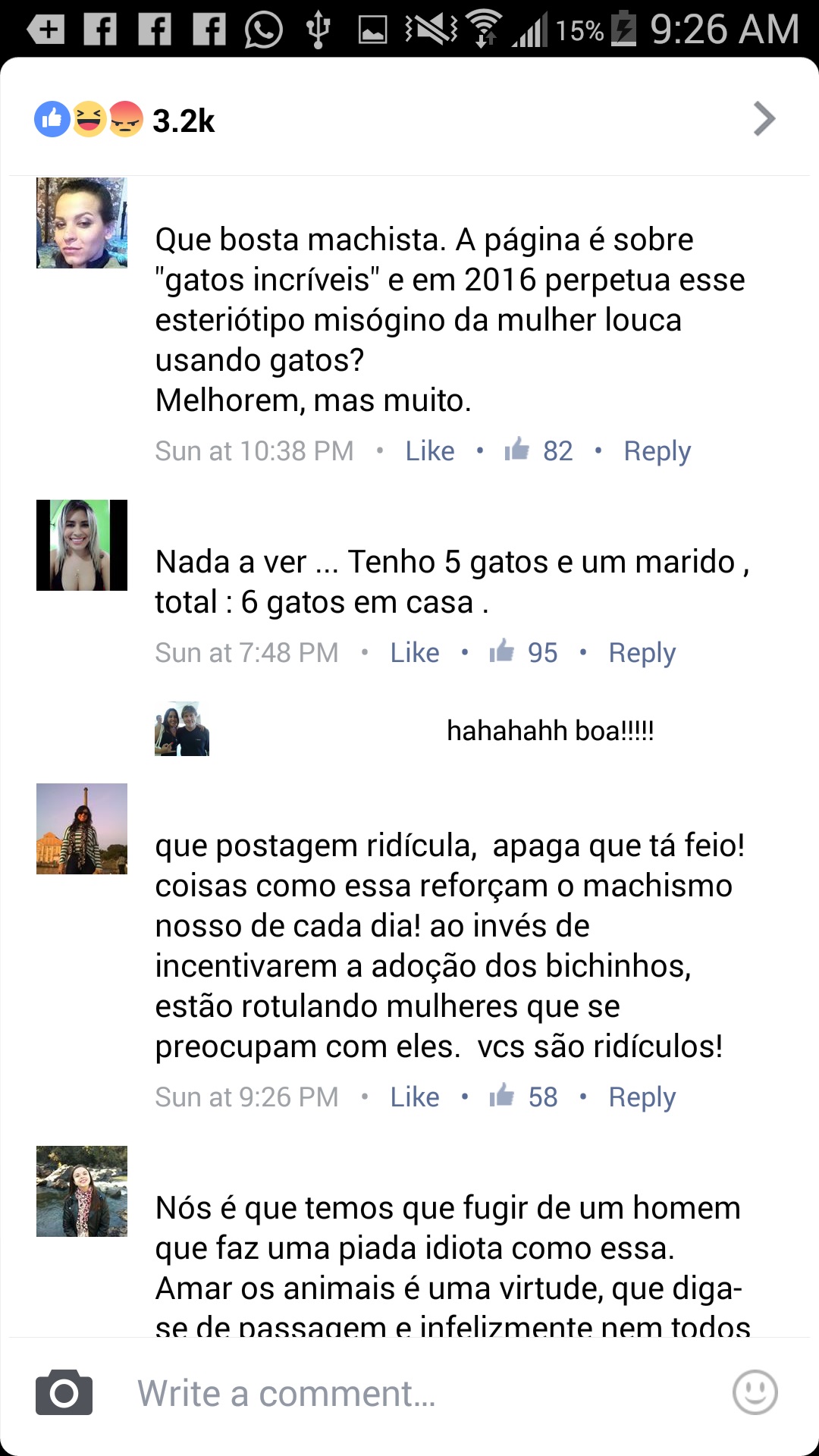View the 82 likes on the 10:38 PM comment
This screenshot has height=1456, width=819.
click(539, 451)
